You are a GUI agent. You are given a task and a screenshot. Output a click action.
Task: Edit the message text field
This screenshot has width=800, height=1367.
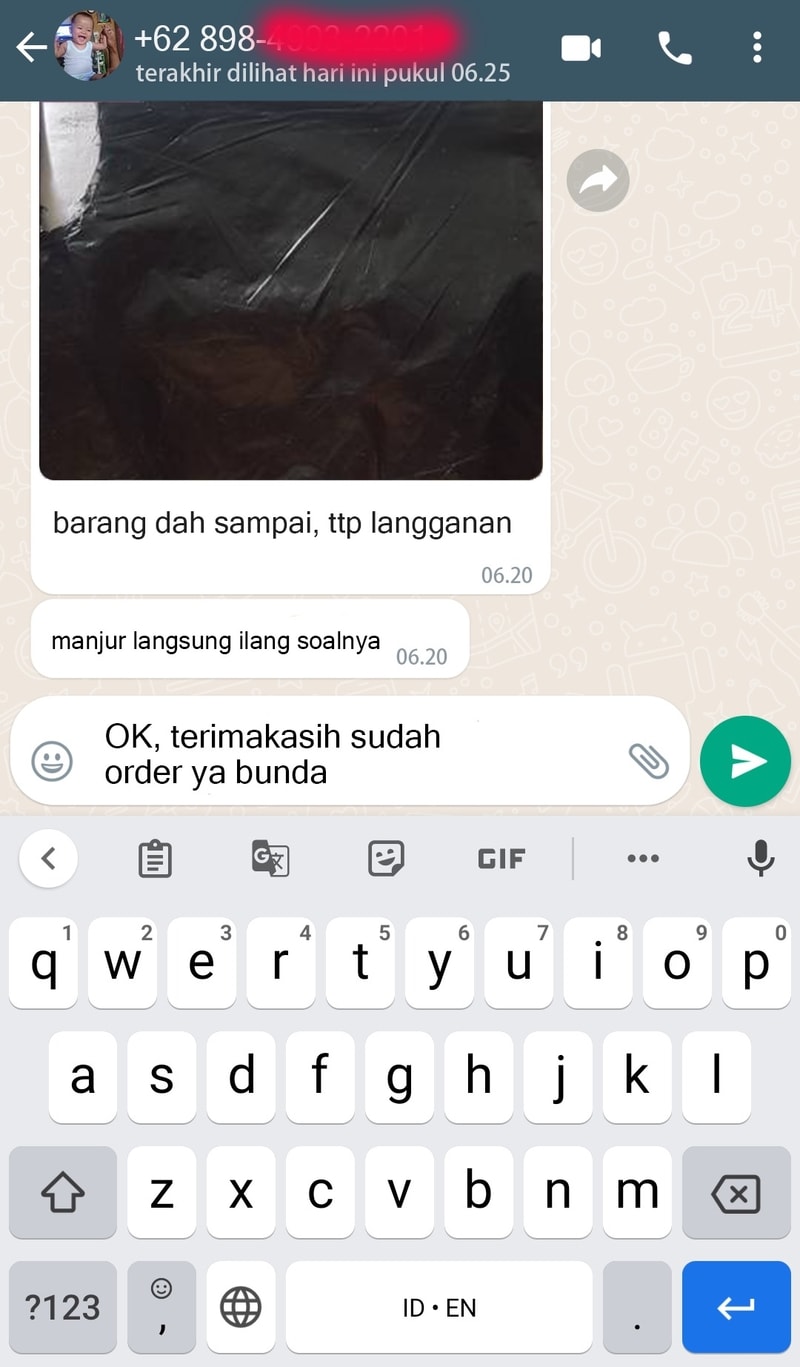[350, 754]
